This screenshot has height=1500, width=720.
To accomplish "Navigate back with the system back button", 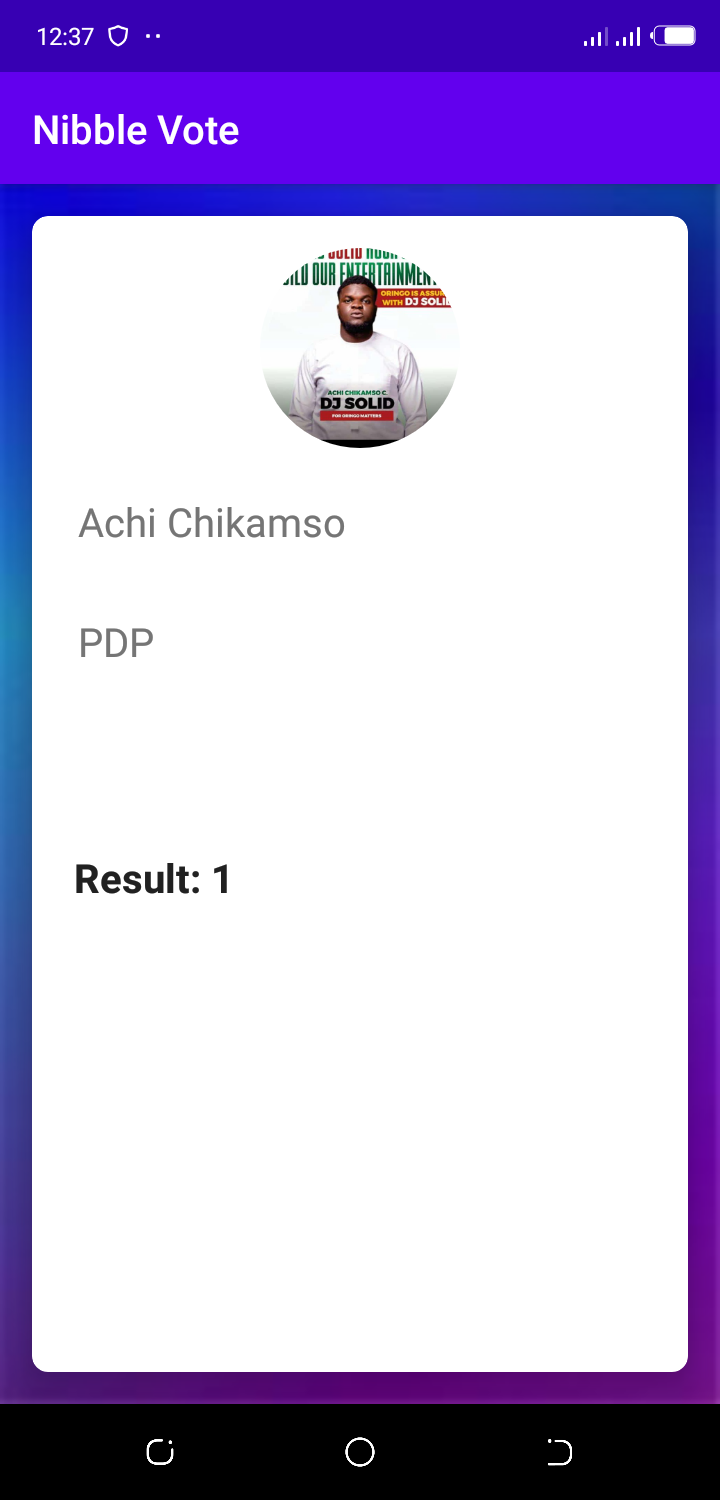I will tap(559, 1451).
